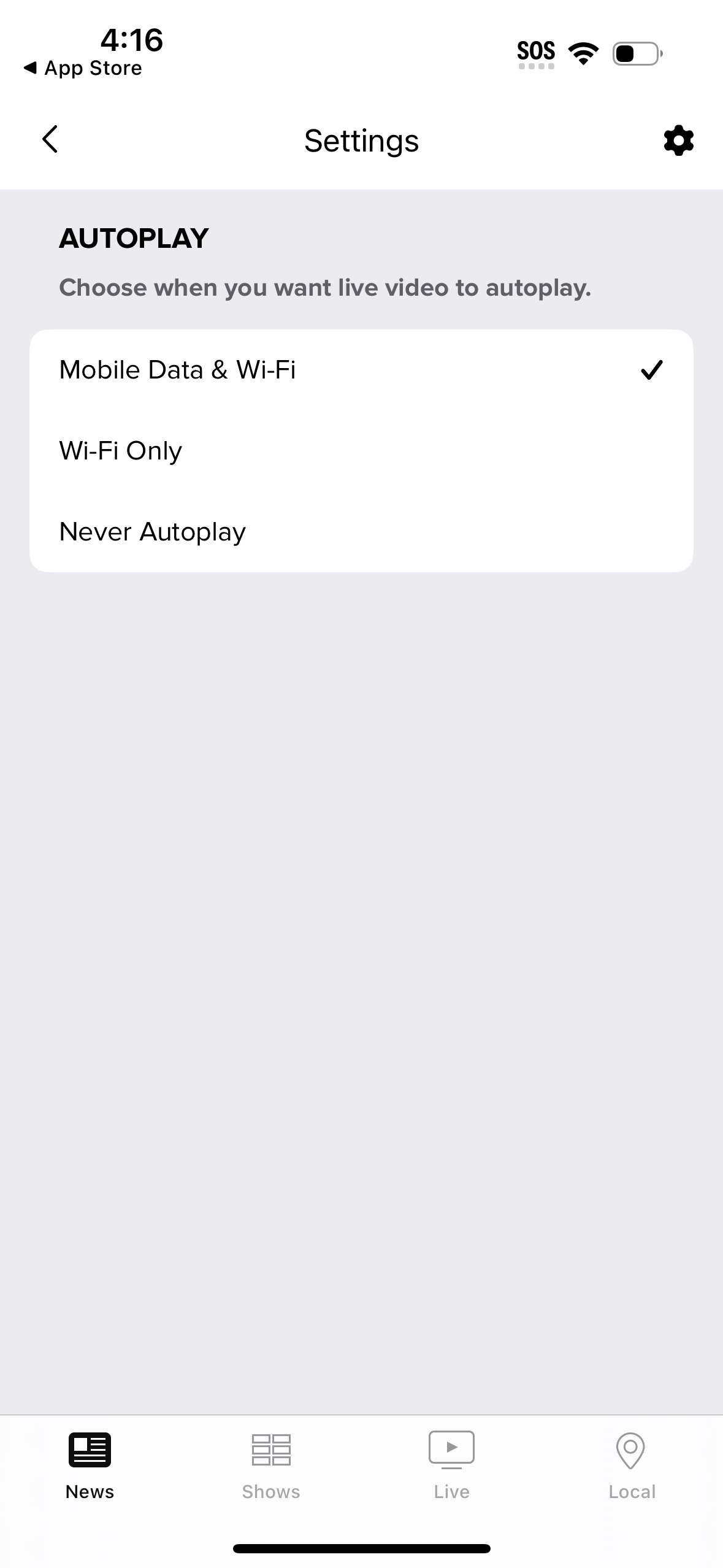The height and width of the screenshot is (1568, 723).
Task: Switch to the Live tab
Action: coord(451,1466)
